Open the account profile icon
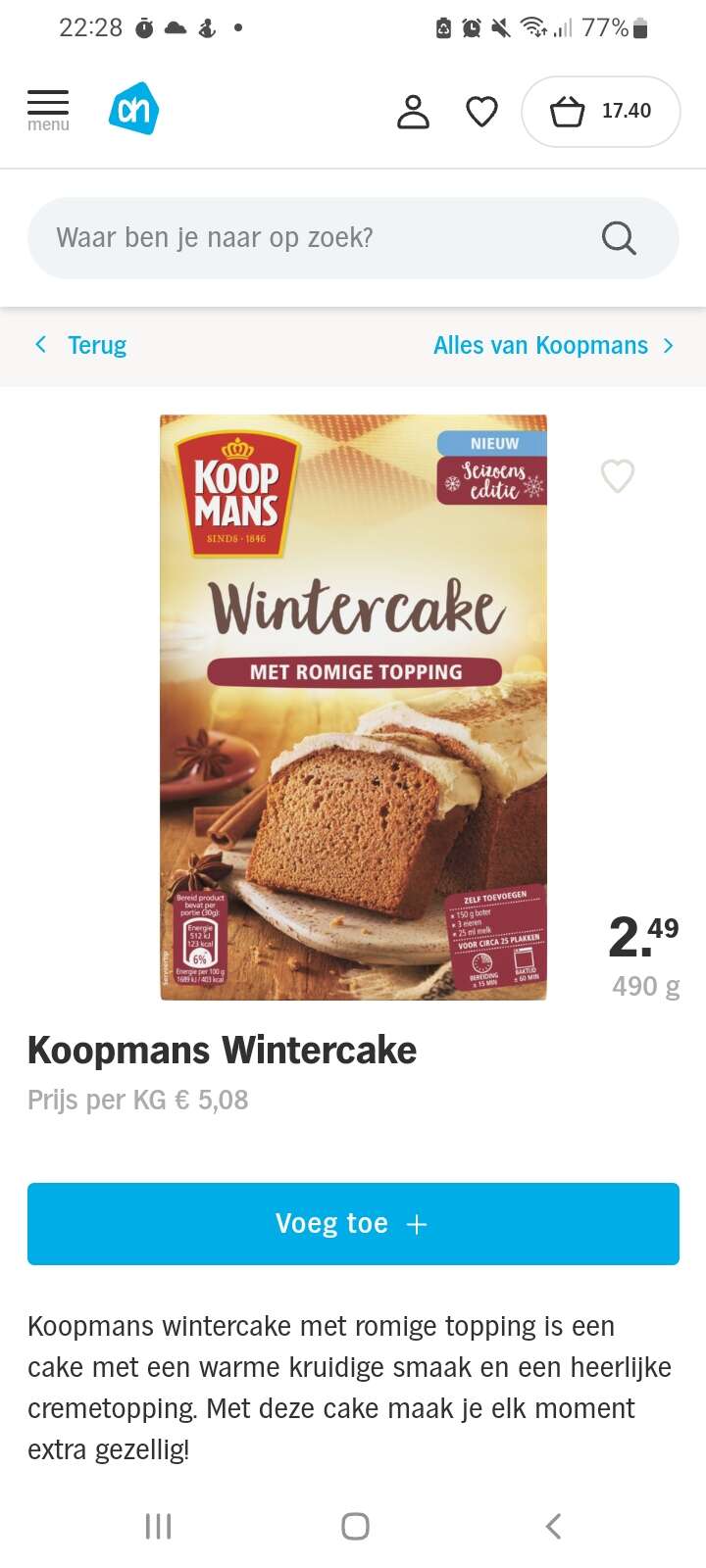This screenshot has height=1568, width=706. coord(413,112)
